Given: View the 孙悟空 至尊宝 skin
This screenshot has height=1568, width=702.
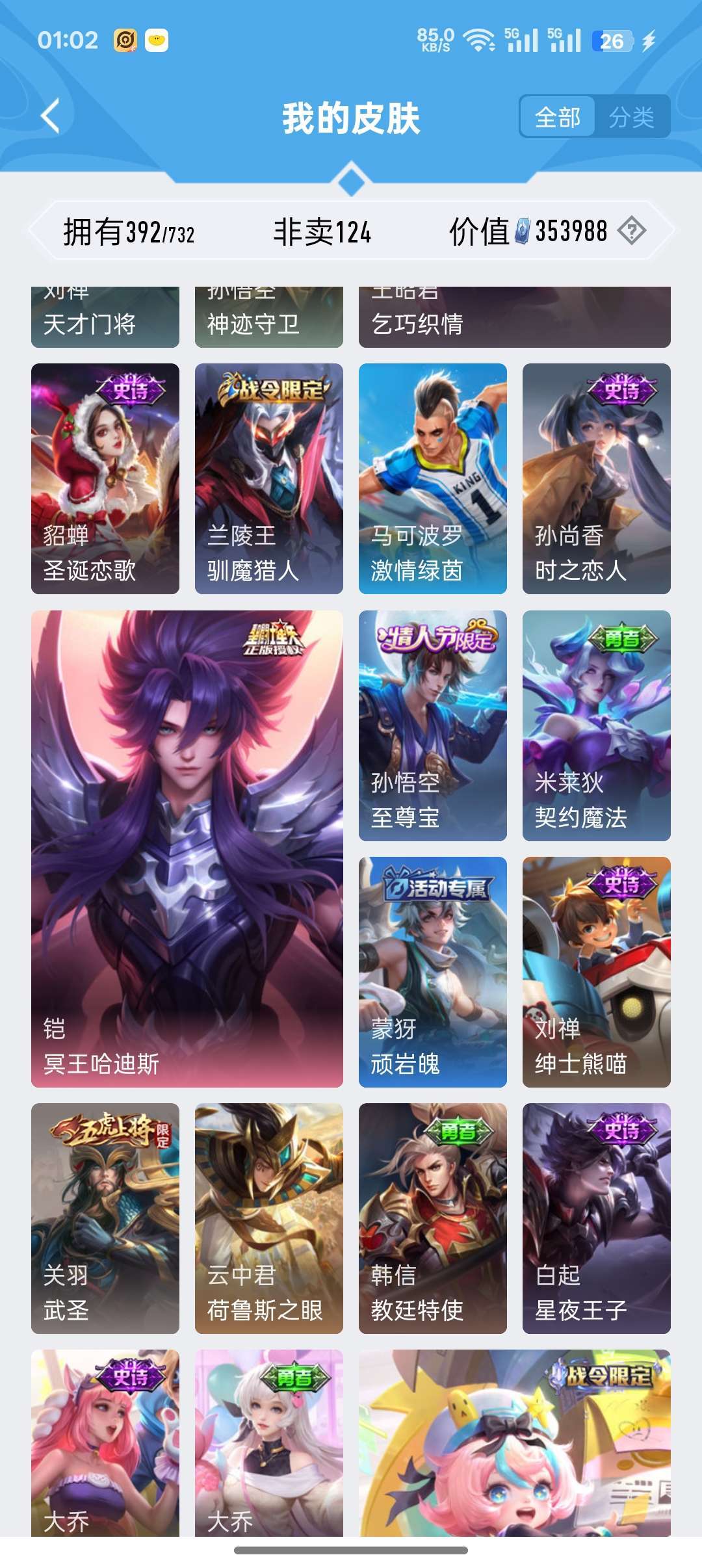Looking at the screenshot, I should point(433,725).
